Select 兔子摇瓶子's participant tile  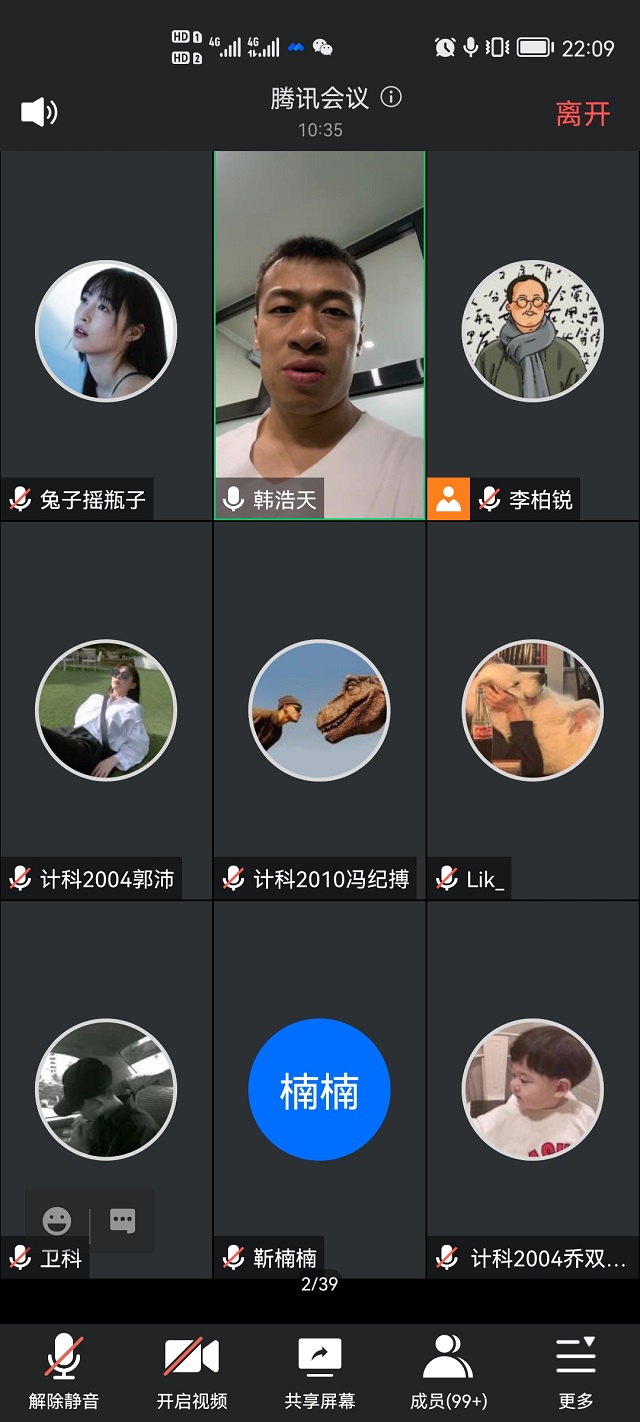[x=106, y=335]
